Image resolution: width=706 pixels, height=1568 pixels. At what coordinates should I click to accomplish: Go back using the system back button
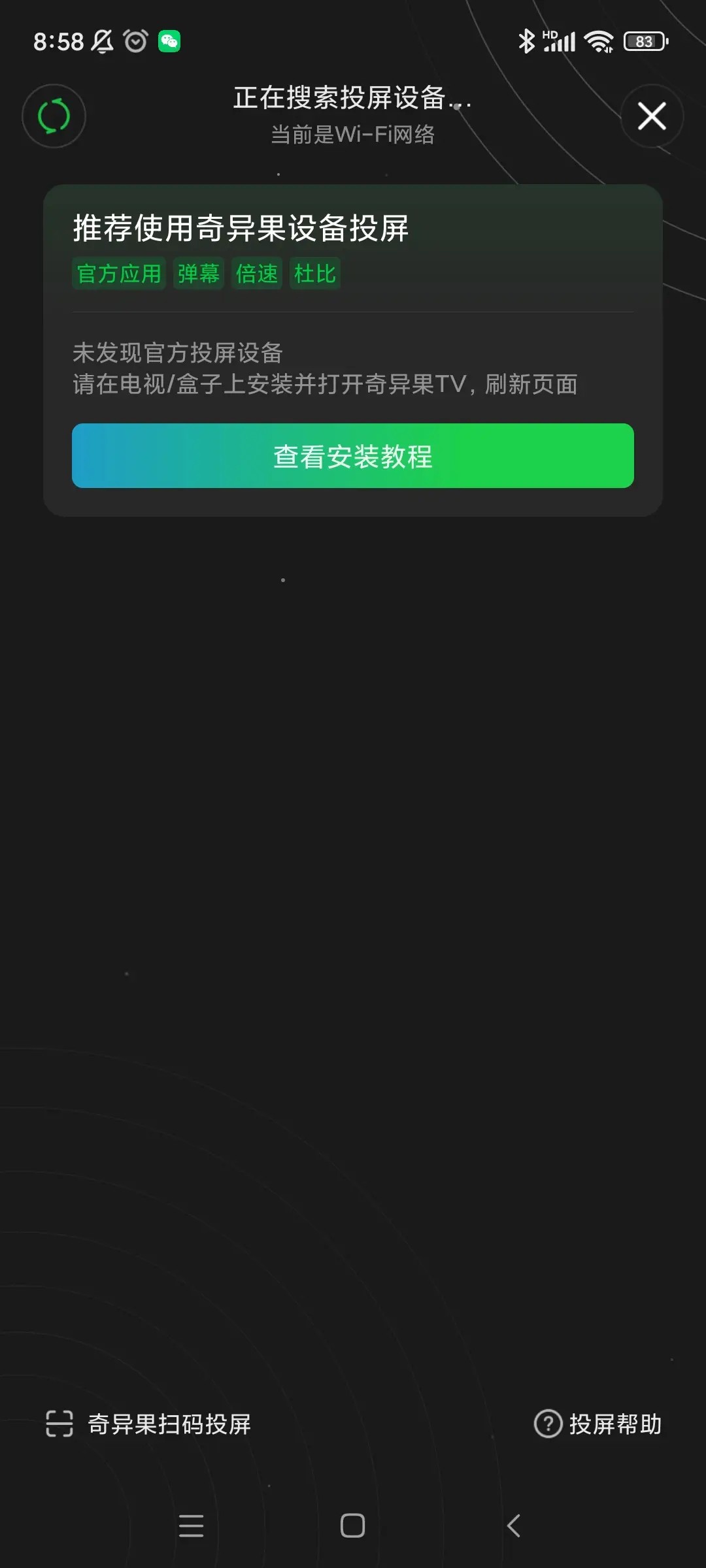tap(514, 1526)
